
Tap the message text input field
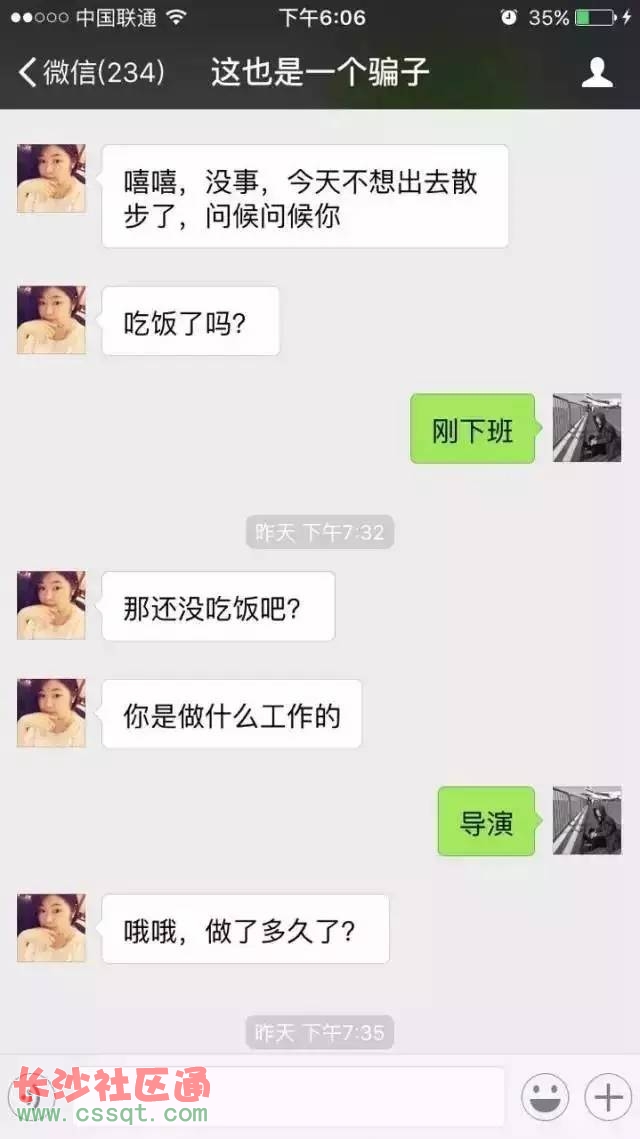tap(290, 1097)
